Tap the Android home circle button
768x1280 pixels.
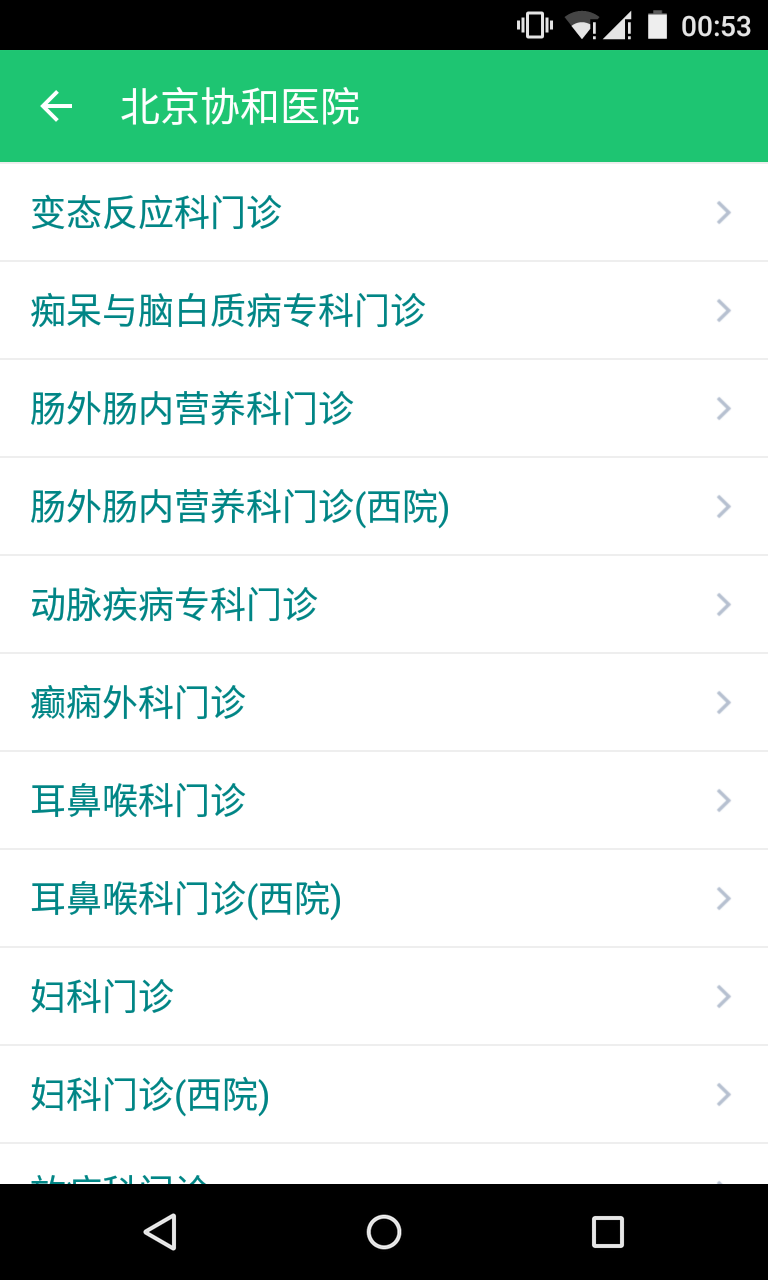(x=383, y=1231)
